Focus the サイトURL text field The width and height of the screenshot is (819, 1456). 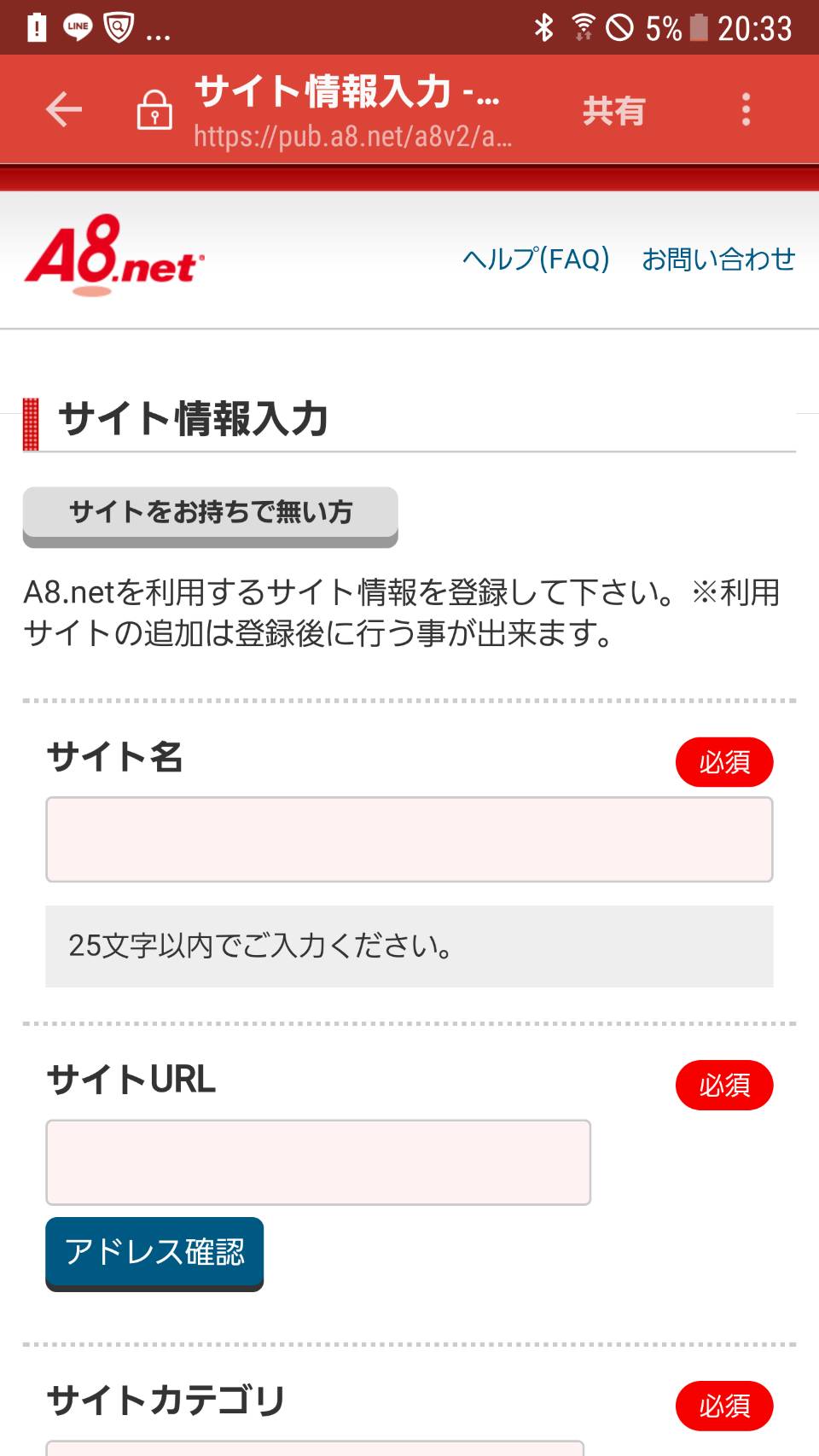[317, 1162]
